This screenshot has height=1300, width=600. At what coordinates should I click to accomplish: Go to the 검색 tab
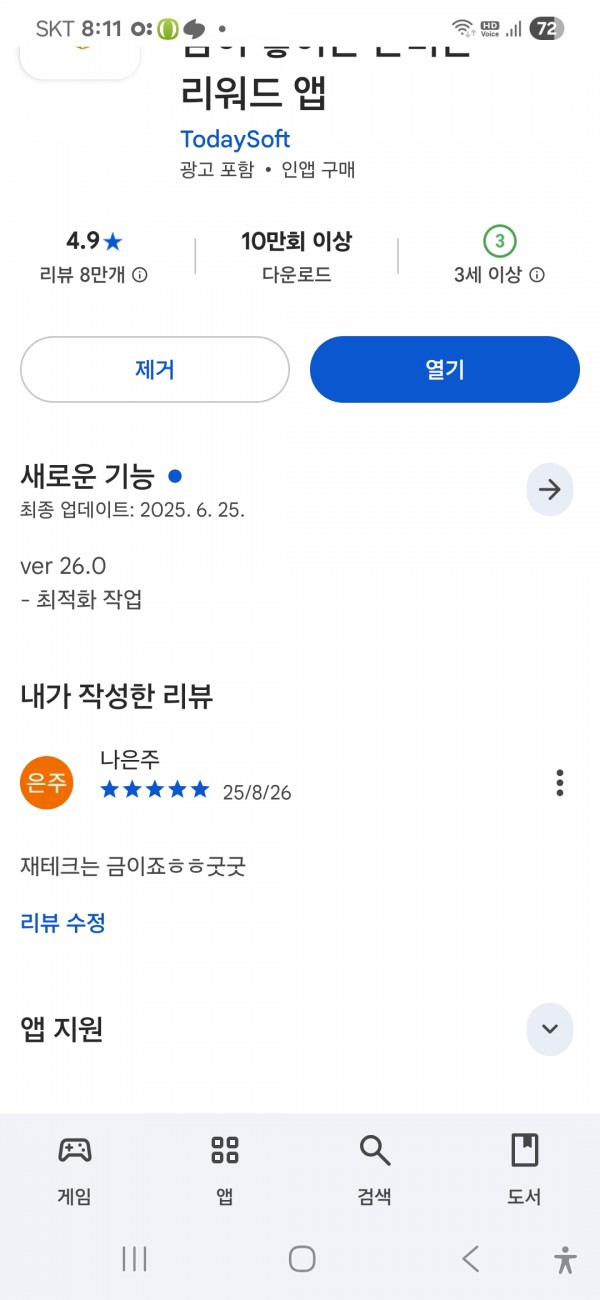374,1170
